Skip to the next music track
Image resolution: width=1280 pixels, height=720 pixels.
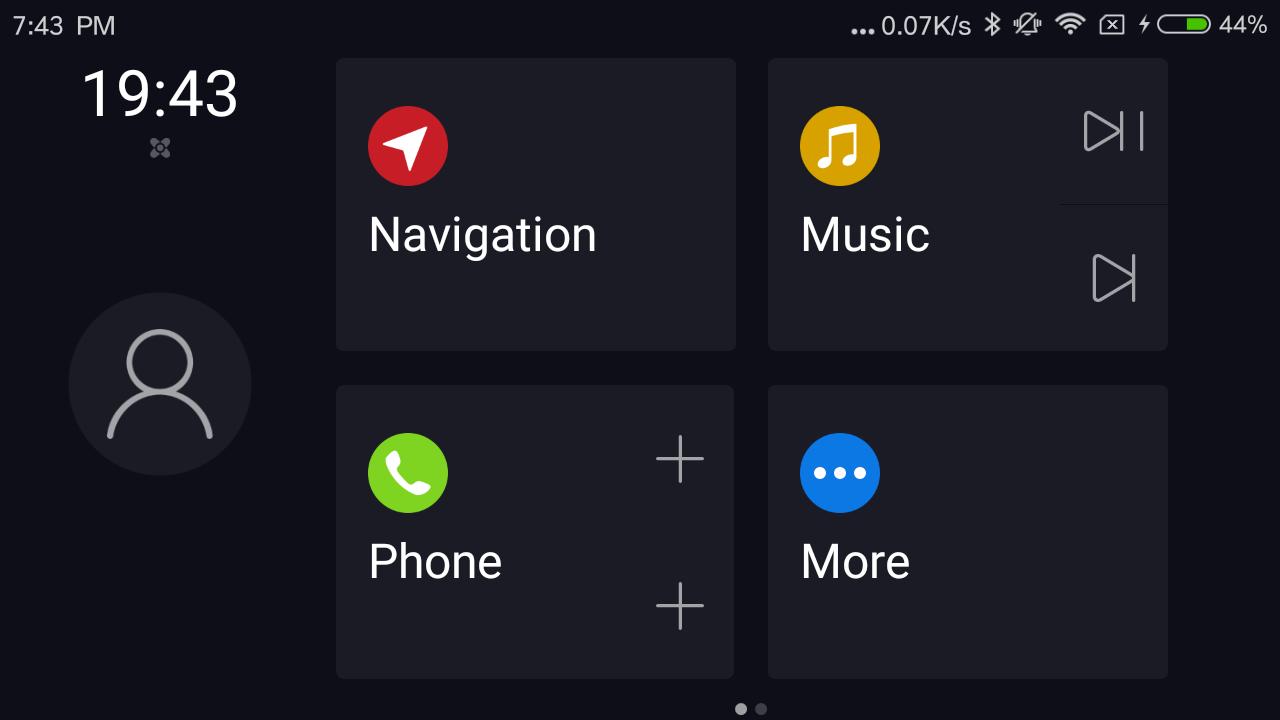(1113, 277)
